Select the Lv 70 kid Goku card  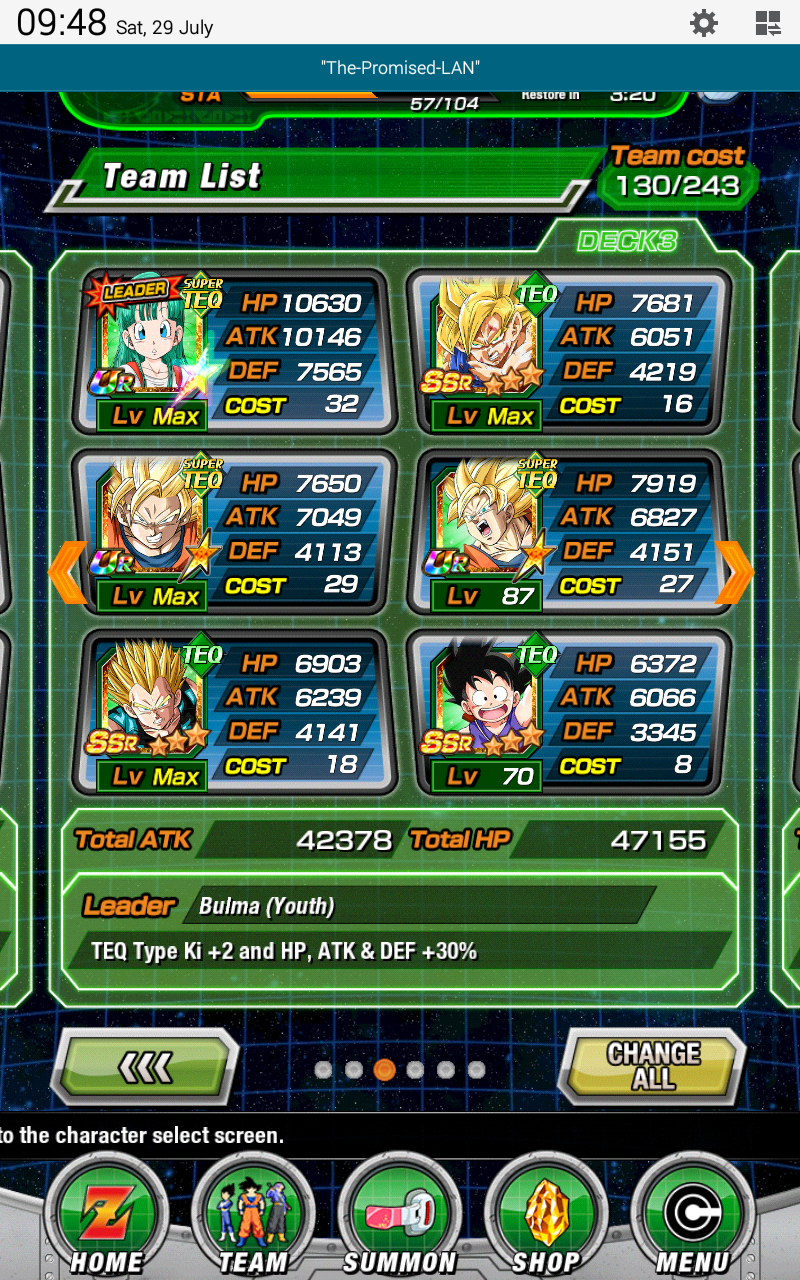pyautogui.click(x=568, y=712)
